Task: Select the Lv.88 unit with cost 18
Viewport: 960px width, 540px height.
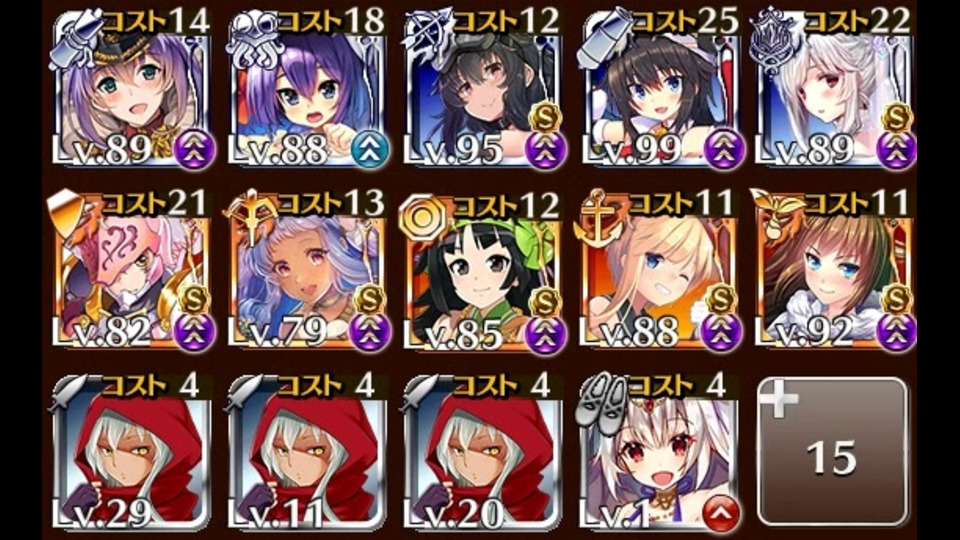Action: 306,90
